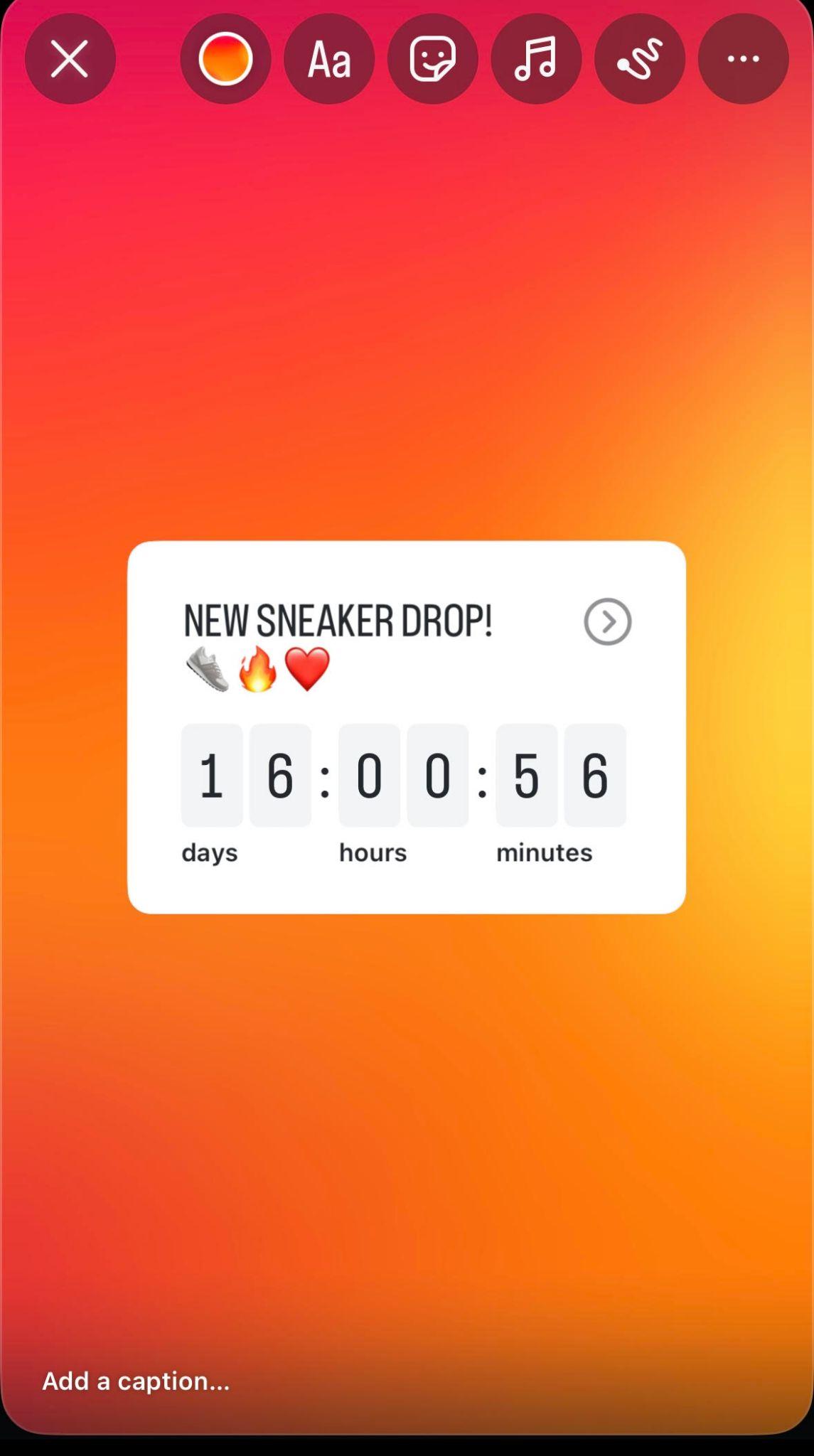Screen dimensions: 814x1456
Task: Tap the minutes digits on the countdown
Action: (x=560, y=776)
